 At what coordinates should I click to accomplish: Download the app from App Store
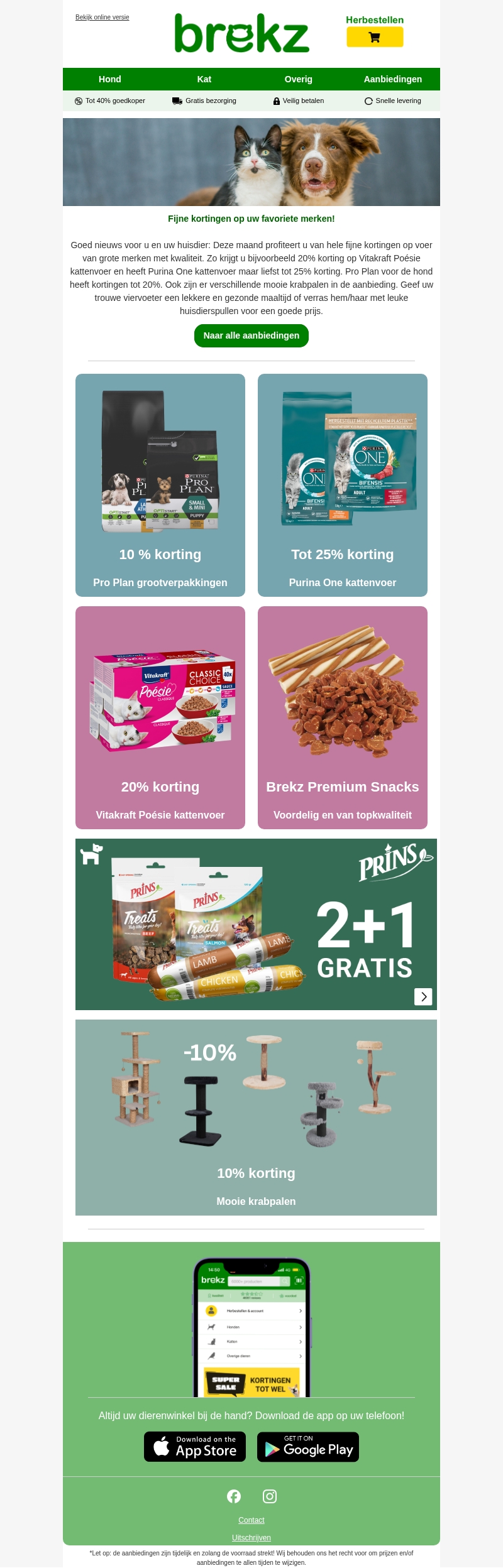click(195, 1447)
